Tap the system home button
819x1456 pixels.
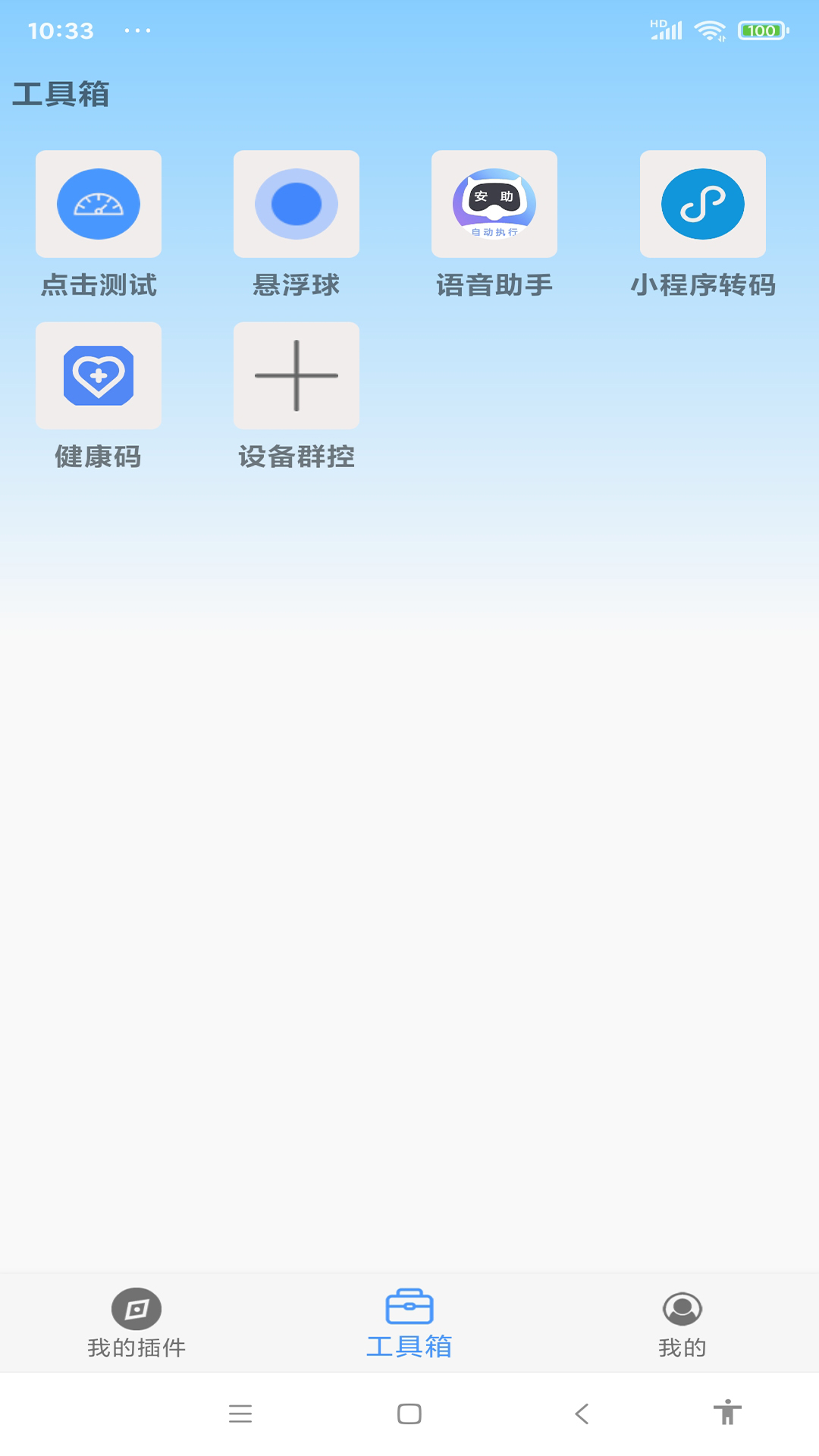coord(409,1414)
